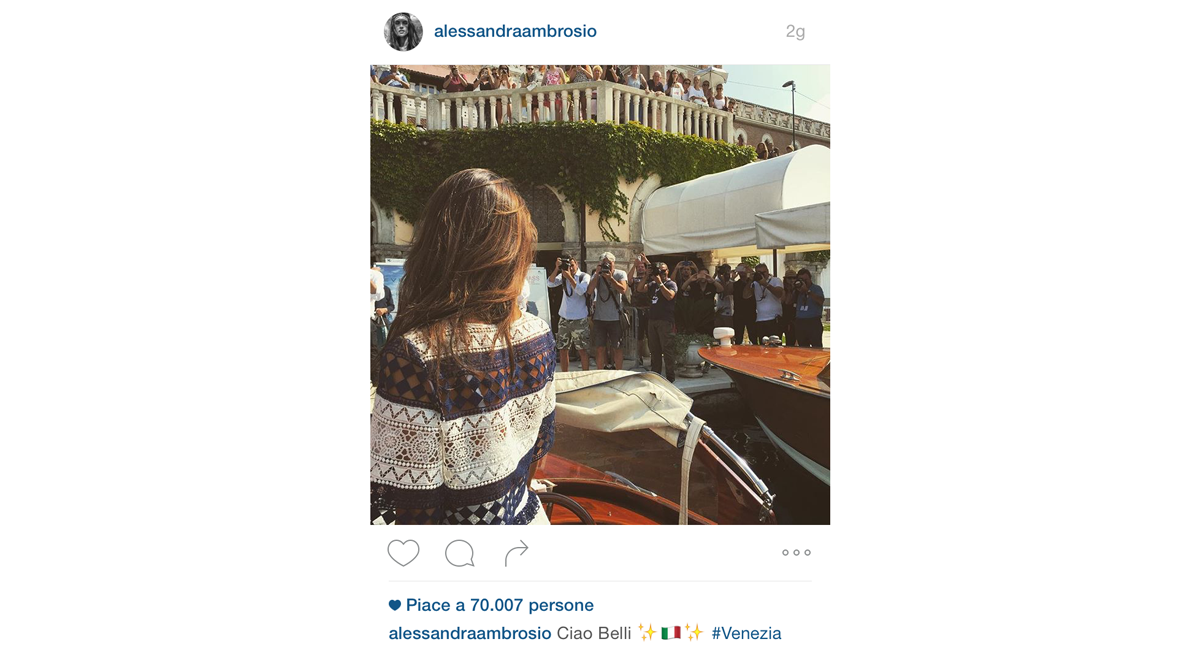
Task: Open the three-dot more options menu
Action: (796, 553)
